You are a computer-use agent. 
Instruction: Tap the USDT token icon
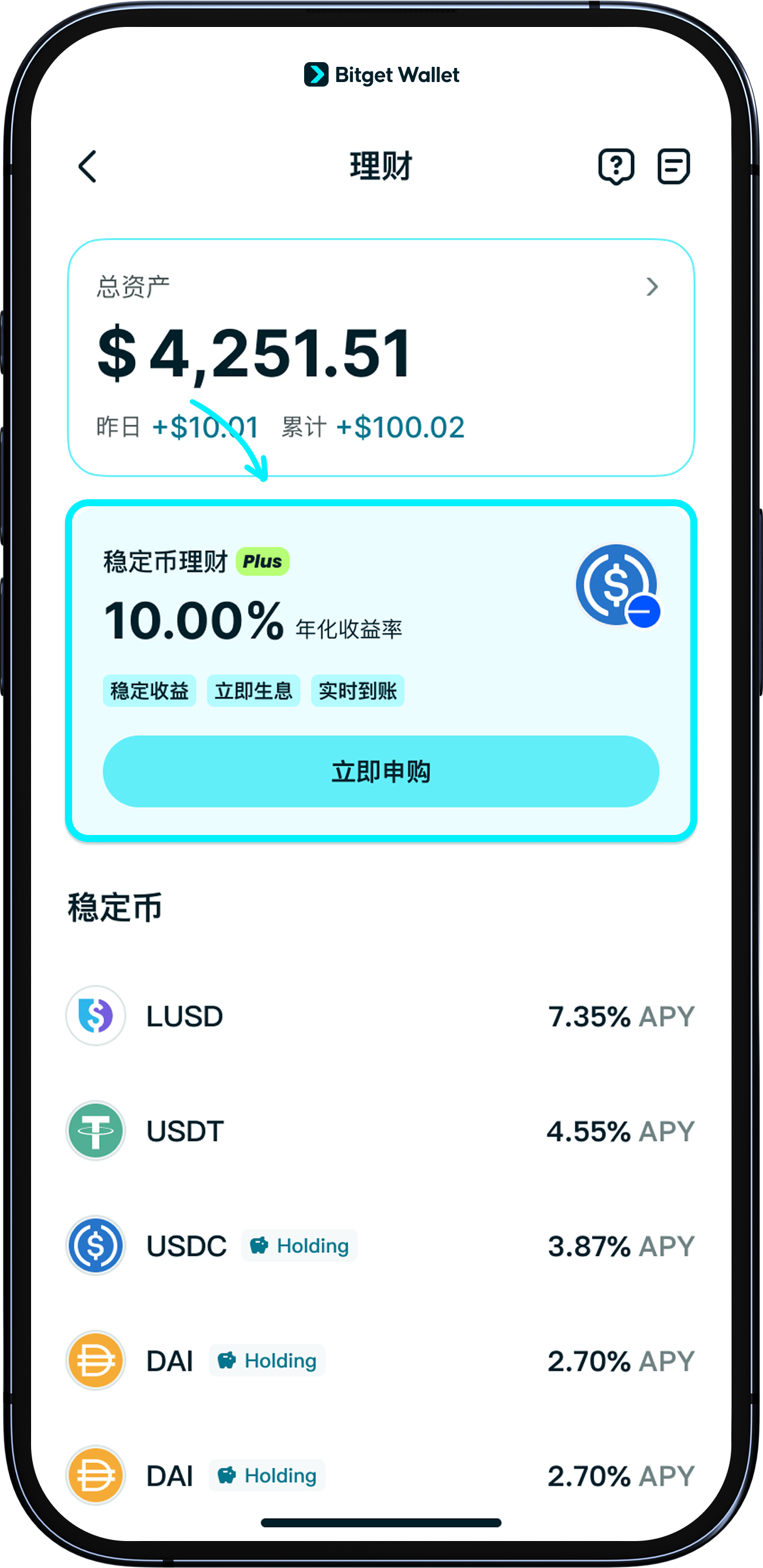click(x=96, y=1130)
